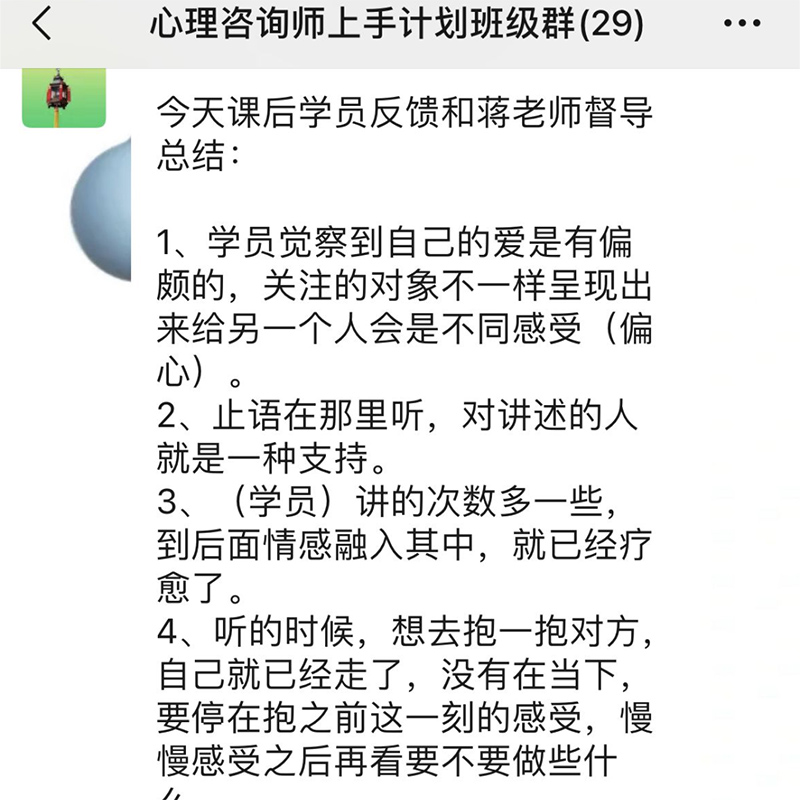Screen dimensions: 800x800
Task: Open the message sender's lantern avatar
Action: [63, 97]
